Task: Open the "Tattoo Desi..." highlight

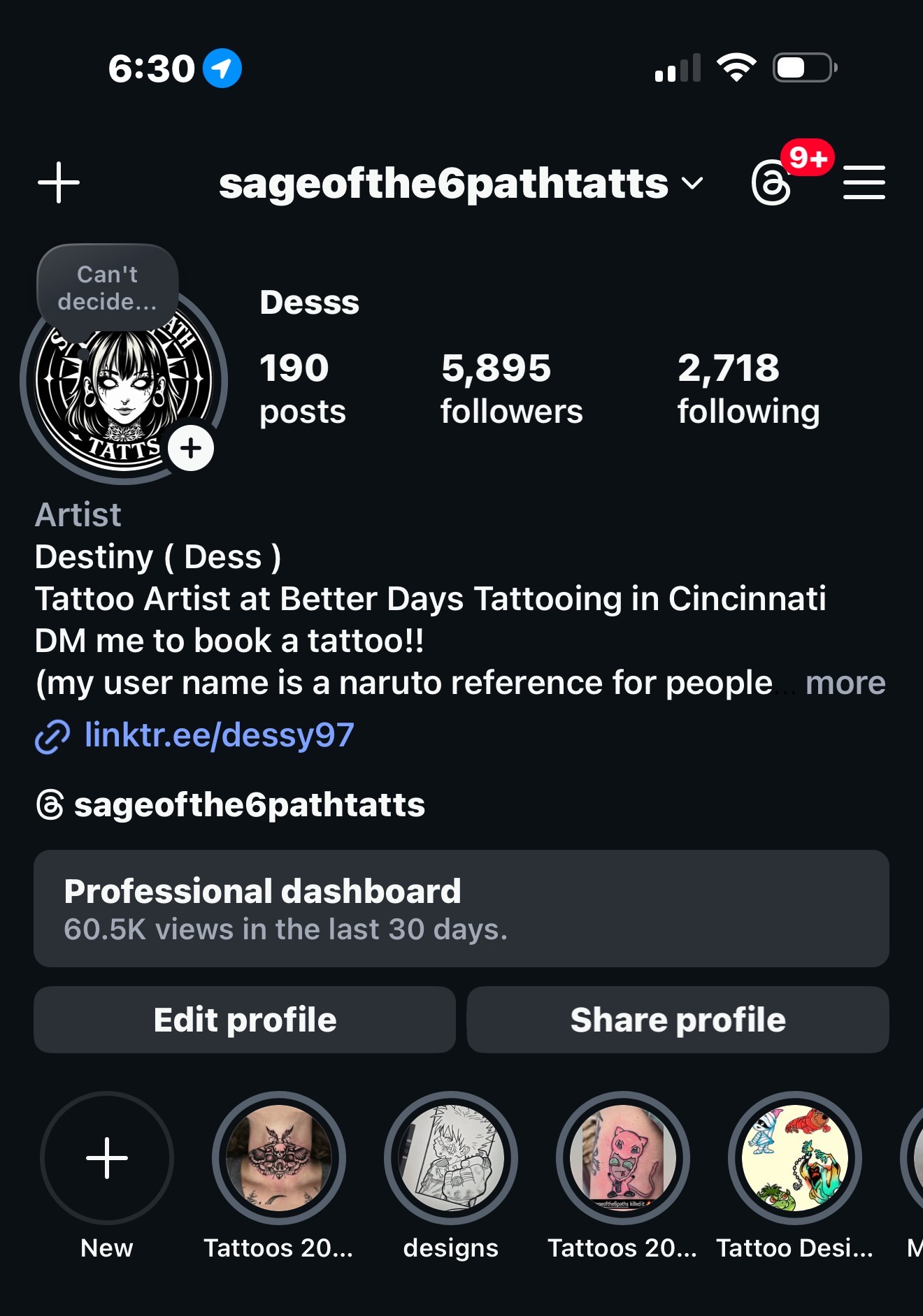Action: tap(795, 1158)
